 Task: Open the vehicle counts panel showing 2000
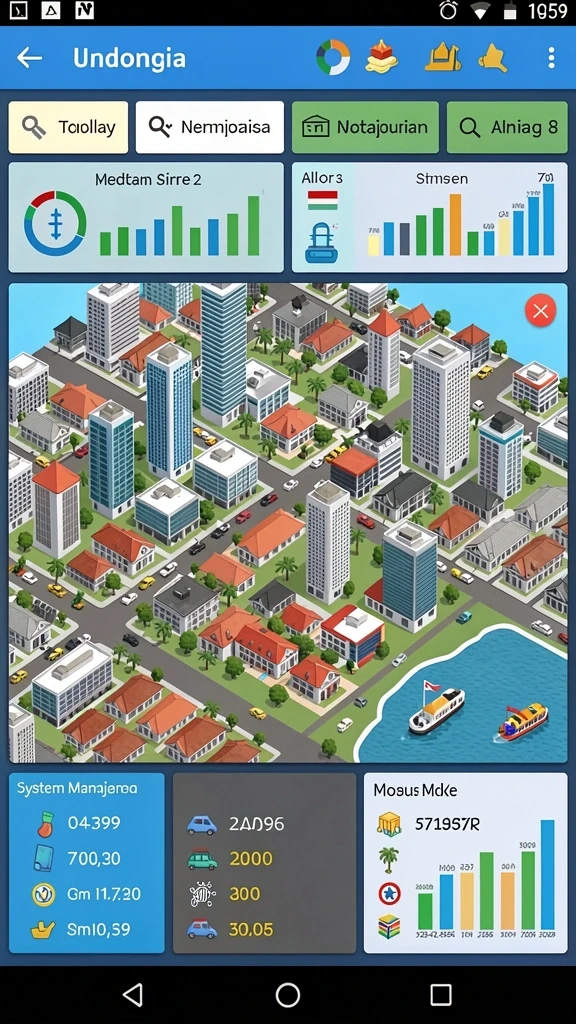tap(264, 863)
